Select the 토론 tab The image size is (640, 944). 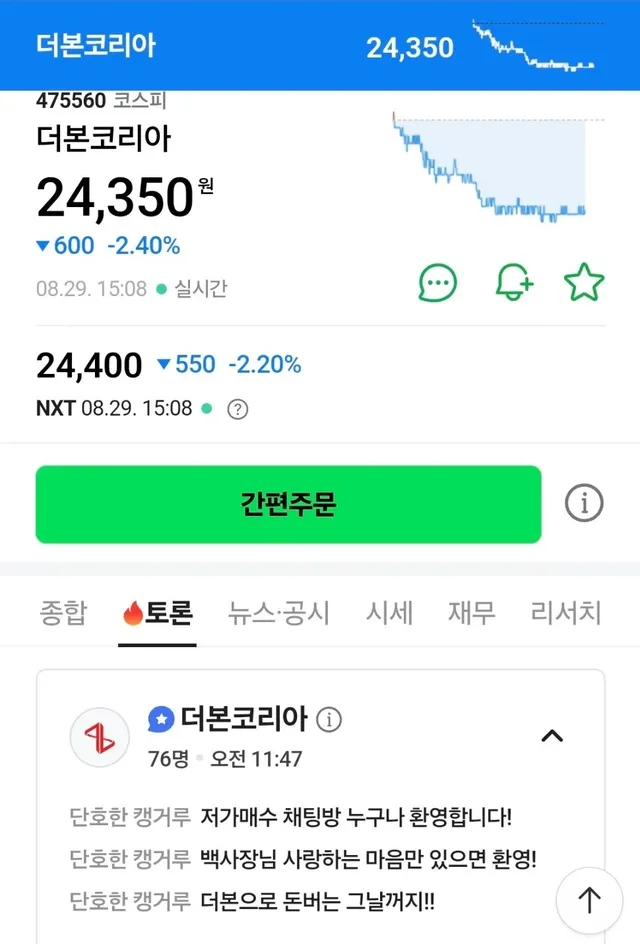tap(157, 612)
